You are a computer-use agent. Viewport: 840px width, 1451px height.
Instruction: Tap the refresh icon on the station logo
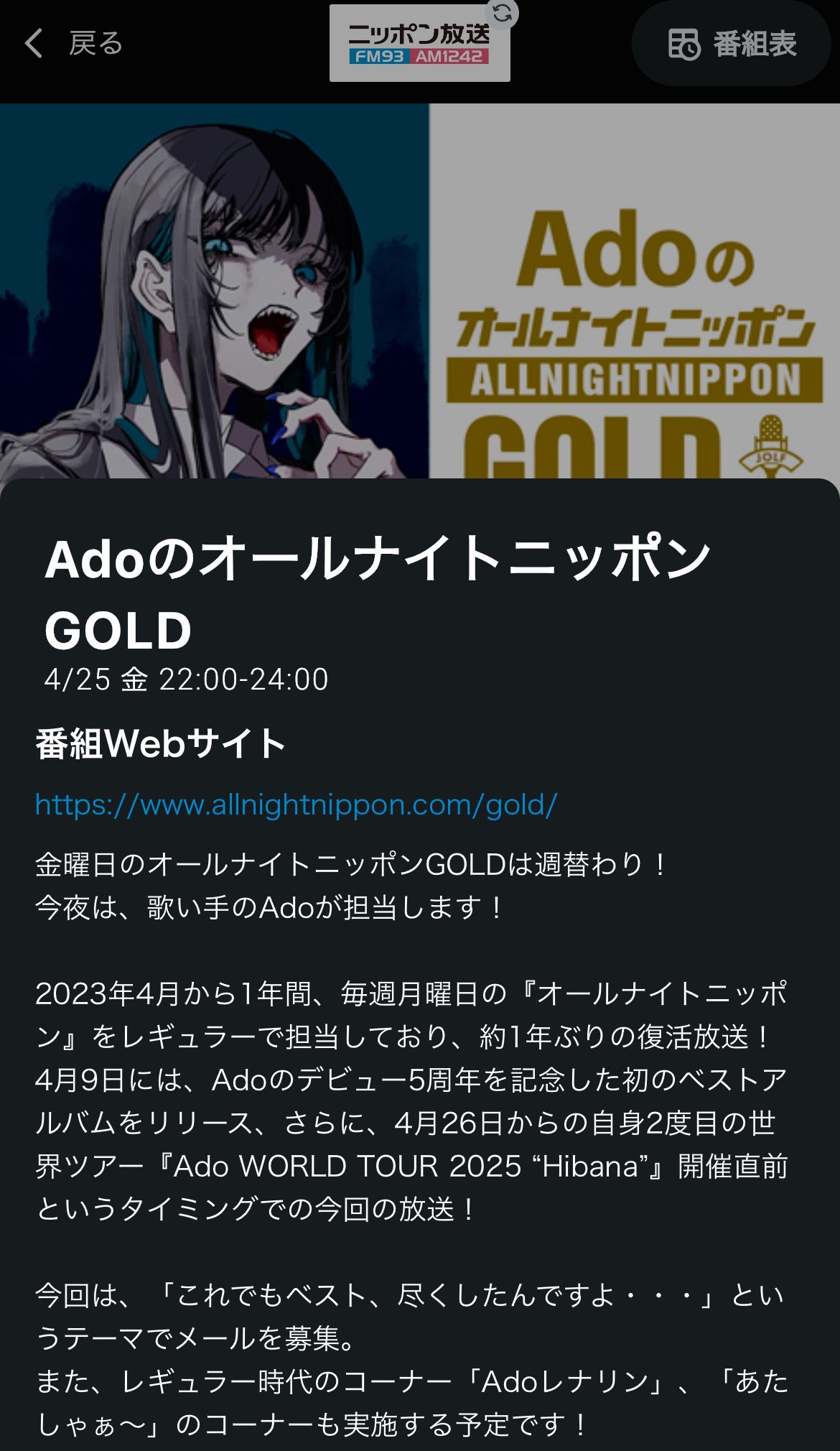tap(503, 12)
